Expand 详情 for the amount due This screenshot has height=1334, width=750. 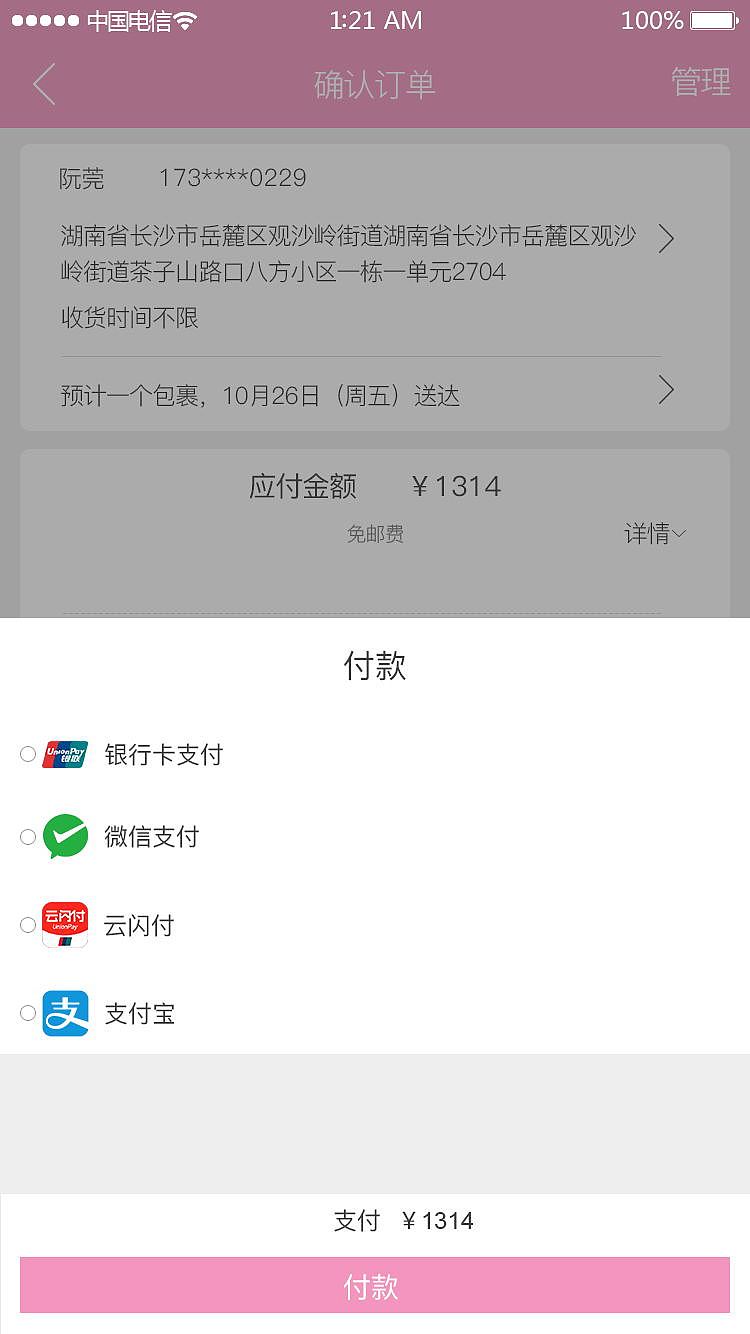655,534
